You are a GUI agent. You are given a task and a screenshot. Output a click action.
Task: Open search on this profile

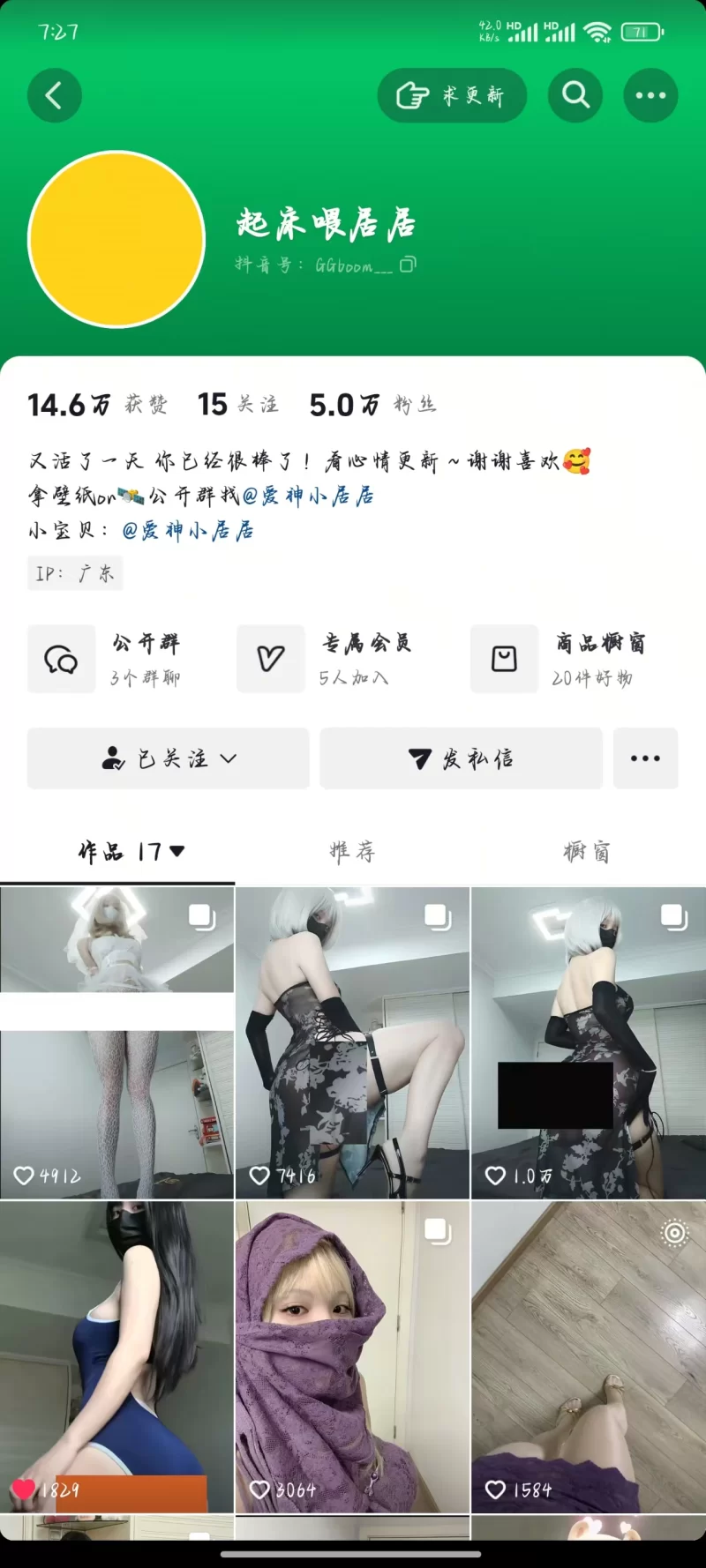pyautogui.click(x=575, y=95)
